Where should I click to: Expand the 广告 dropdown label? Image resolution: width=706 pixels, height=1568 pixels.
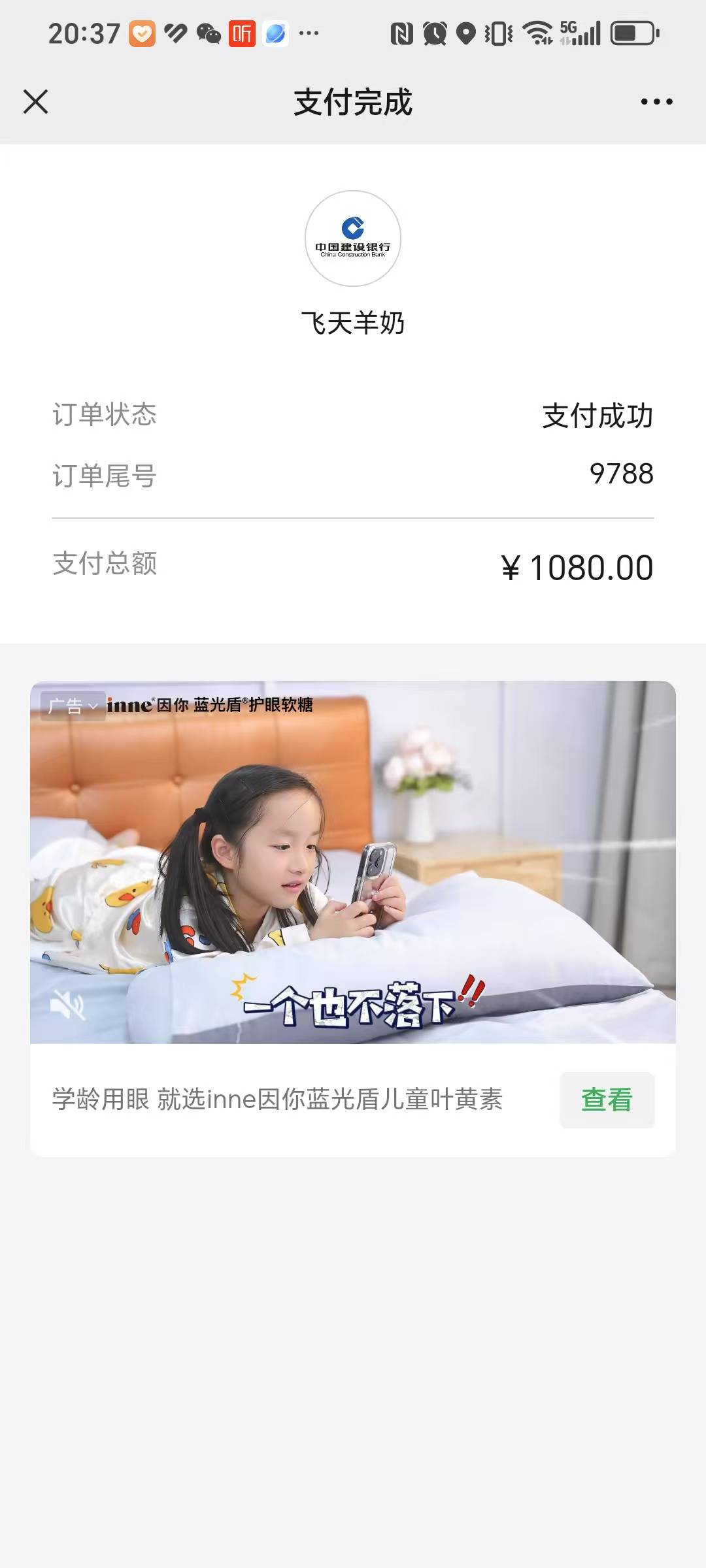click(73, 706)
